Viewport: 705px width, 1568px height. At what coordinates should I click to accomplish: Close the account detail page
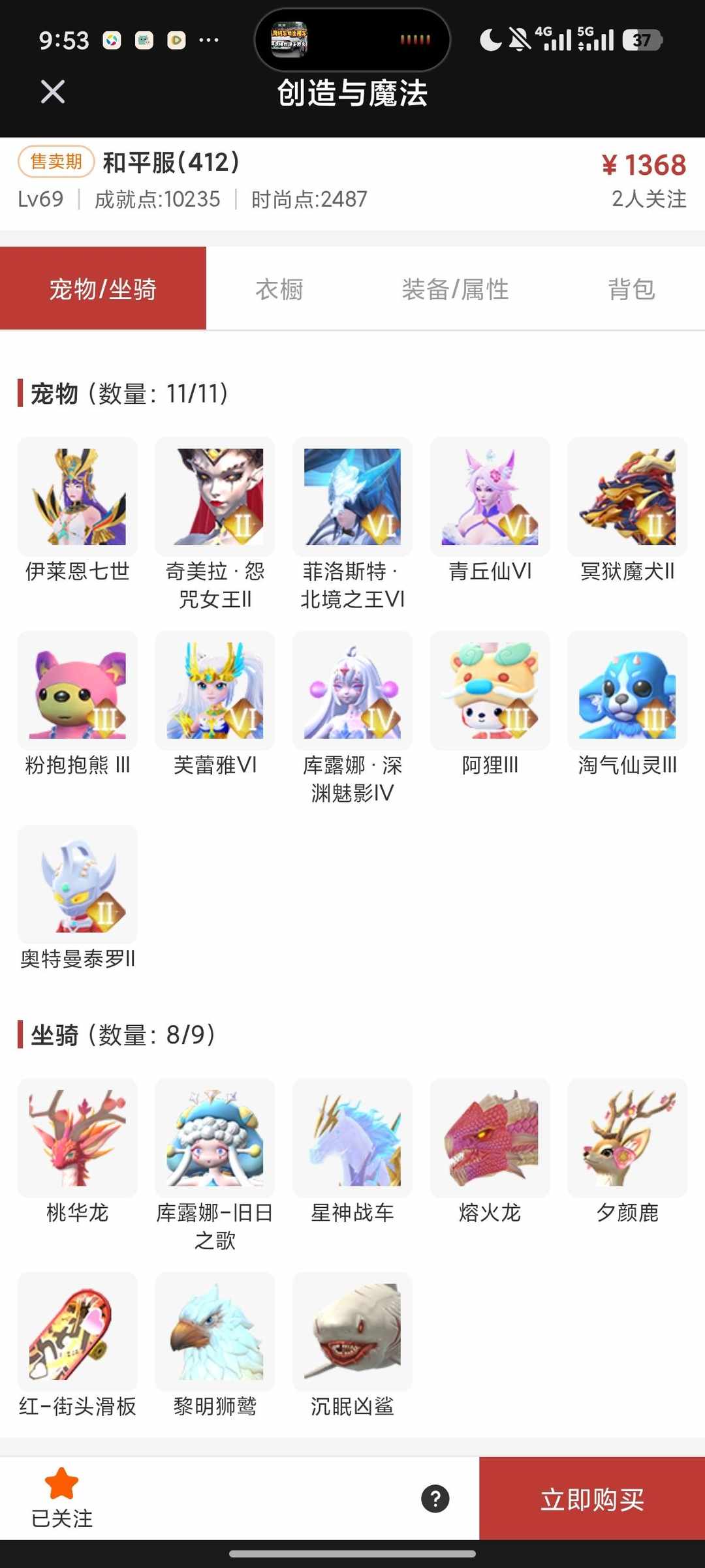(x=54, y=91)
